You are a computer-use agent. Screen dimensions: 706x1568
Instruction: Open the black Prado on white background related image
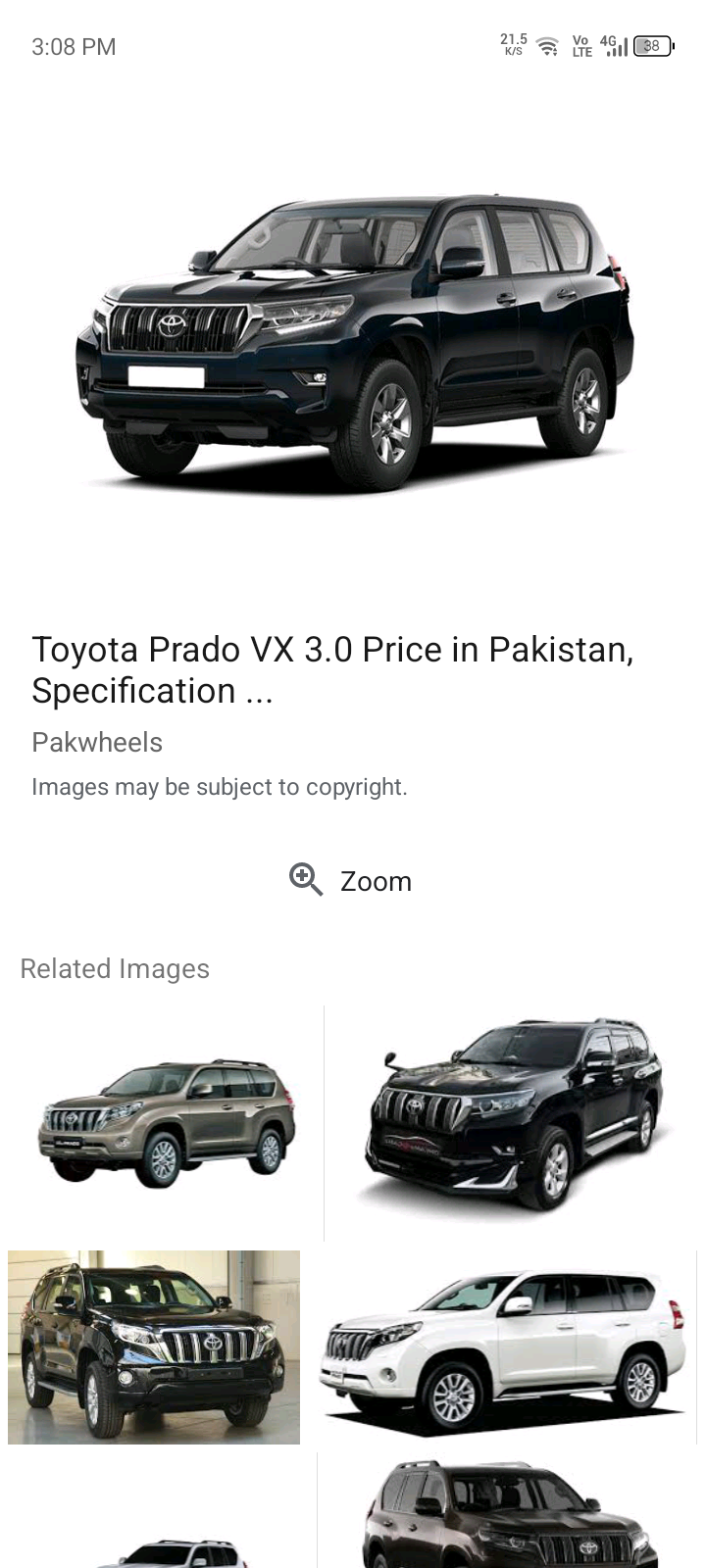[510, 1122]
